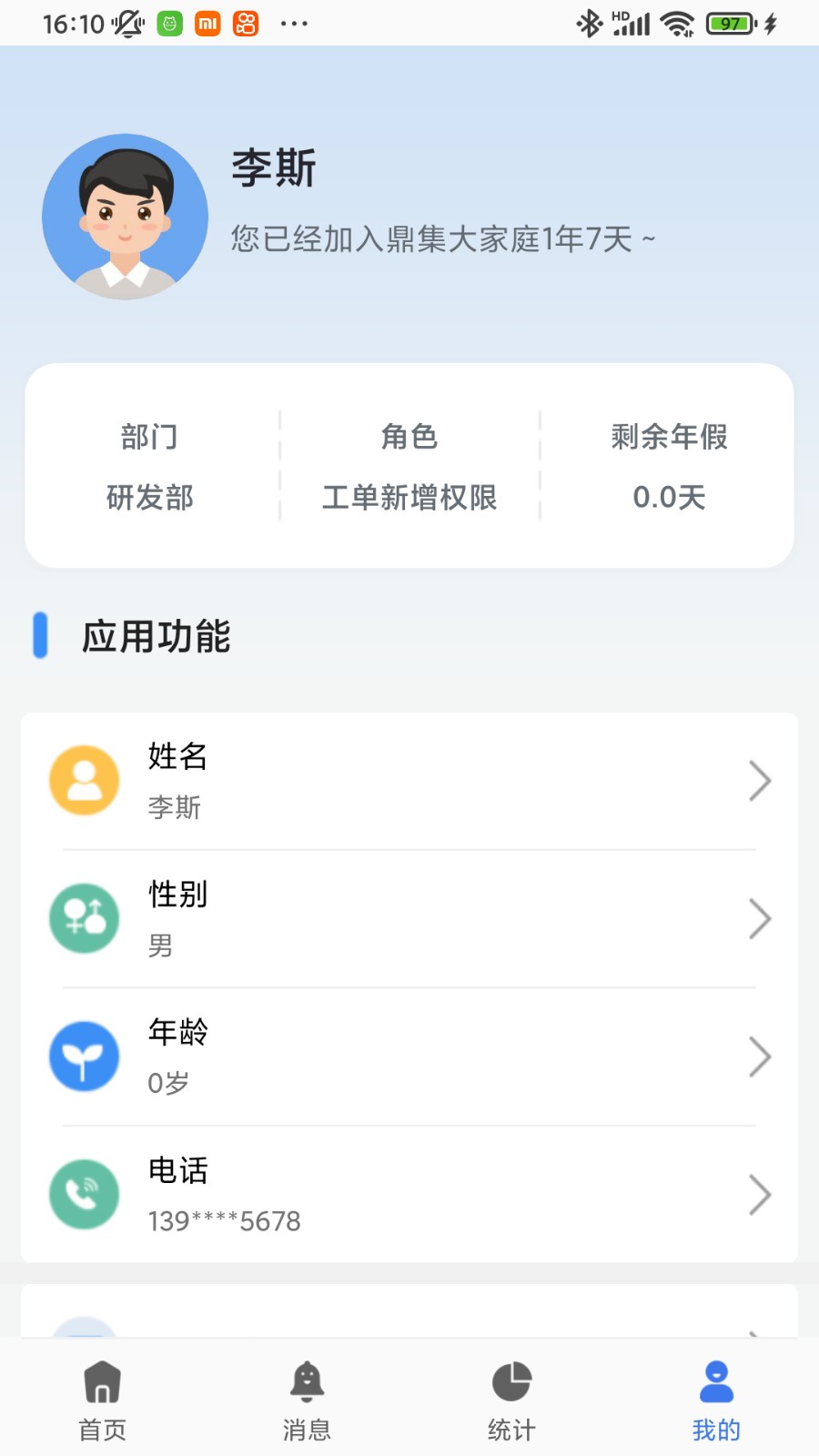Image resolution: width=819 pixels, height=1456 pixels.
Task: Tap the gender symbol icon beside 性别
Action: pyautogui.click(x=84, y=919)
